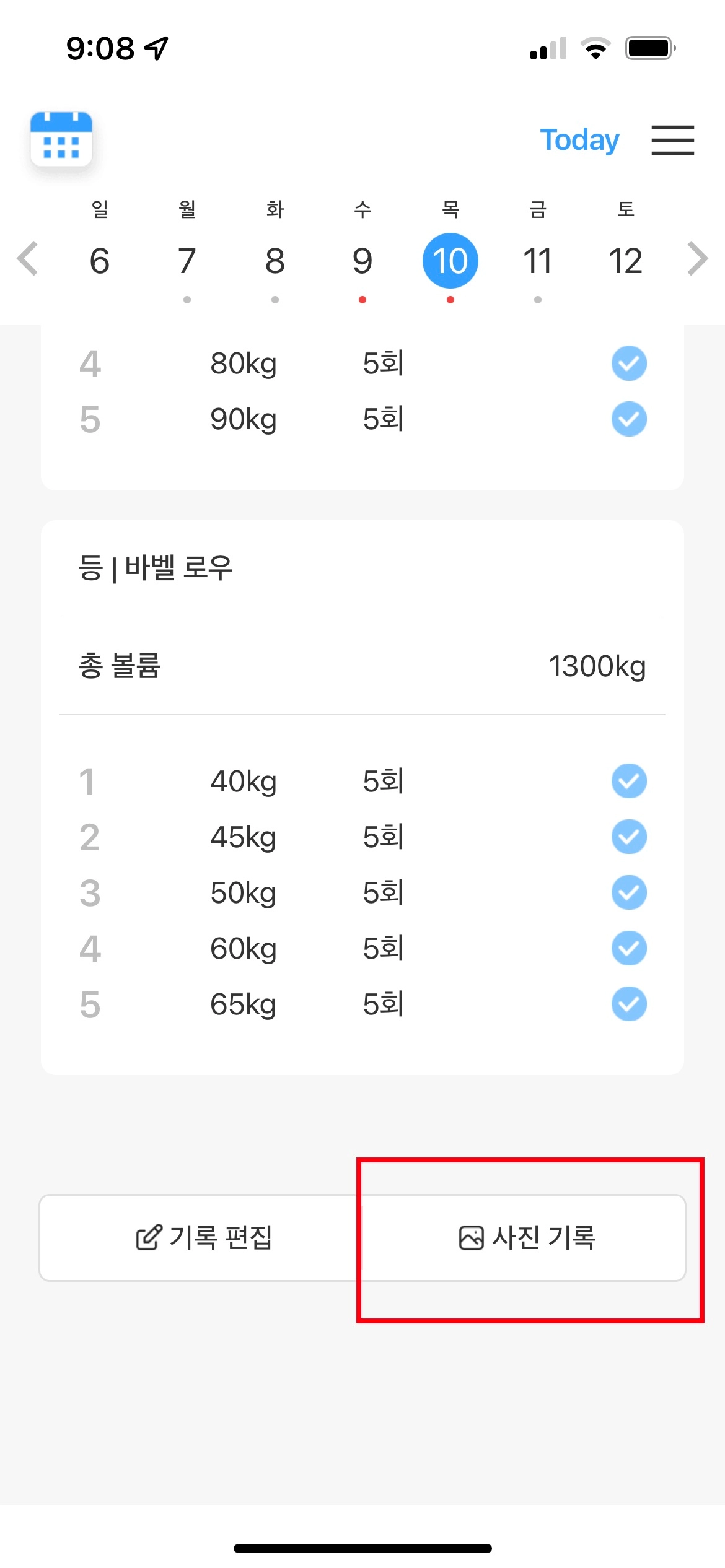Viewport: 725px width, 1568px height.
Task: Open the calendar icon
Action: (61, 139)
